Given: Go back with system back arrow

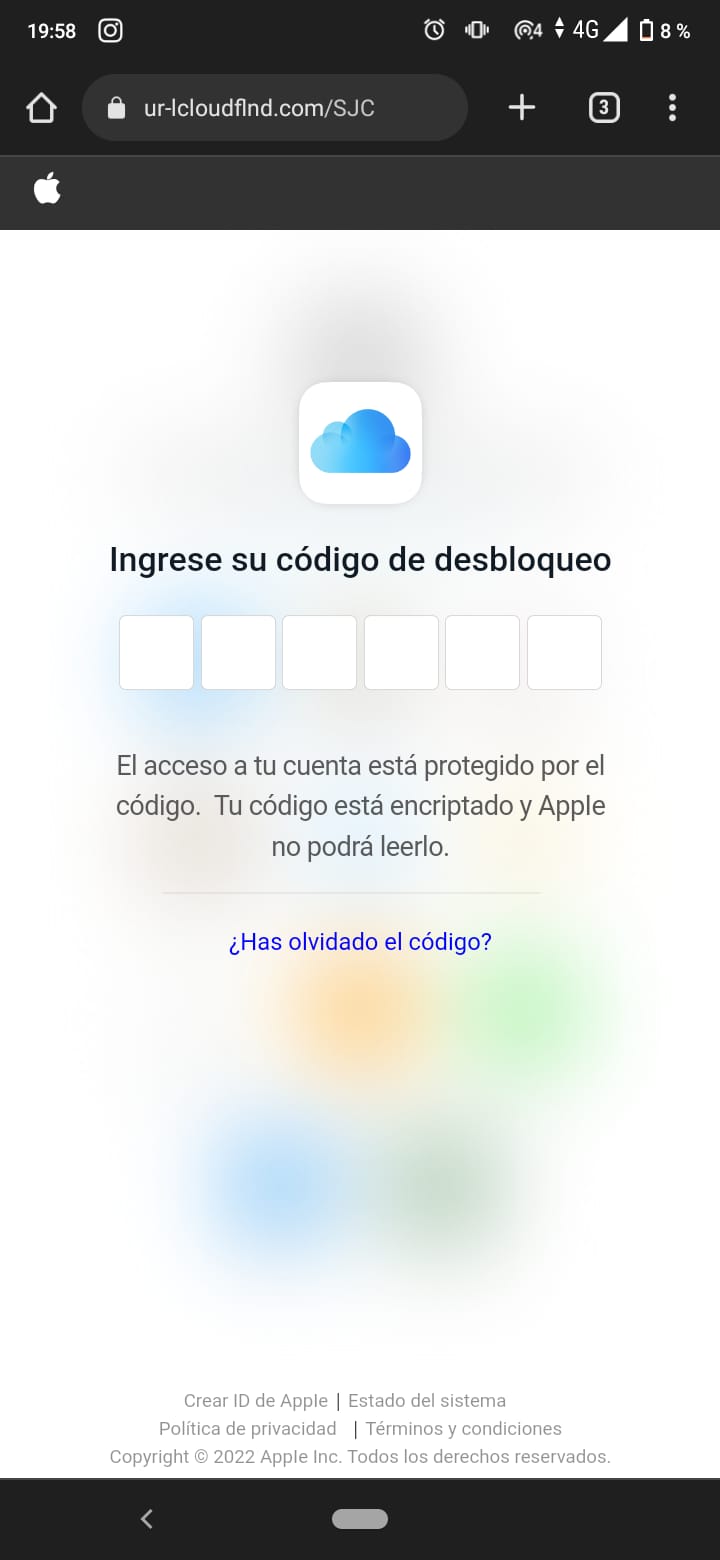Looking at the screenshot, I should (x=147, y=1519).
